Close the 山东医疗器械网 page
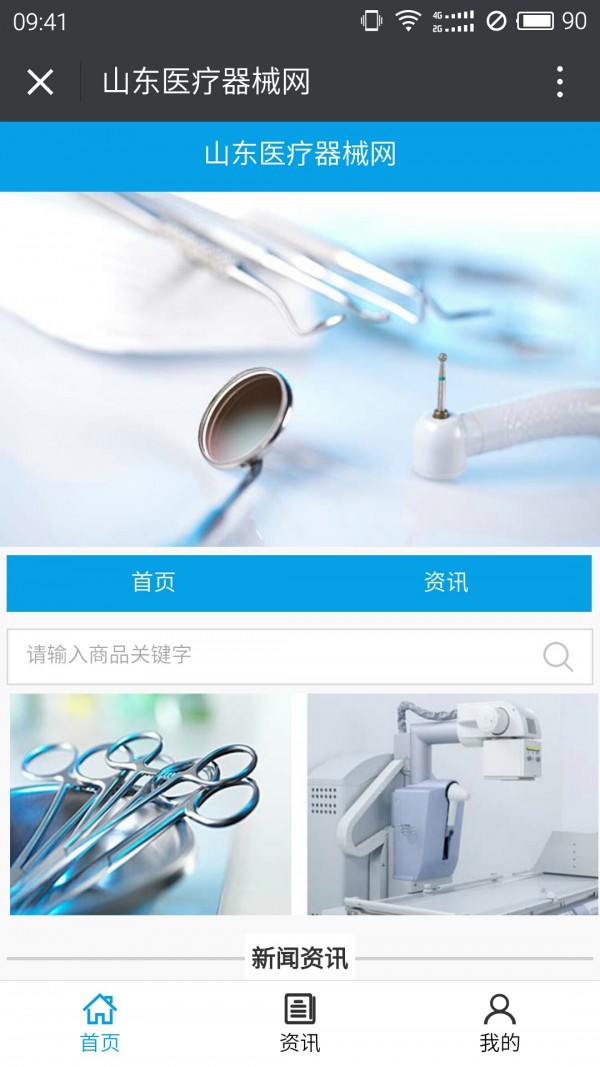Image resolution: width=600 pixels, height=1067 pixels. [40, 82]
